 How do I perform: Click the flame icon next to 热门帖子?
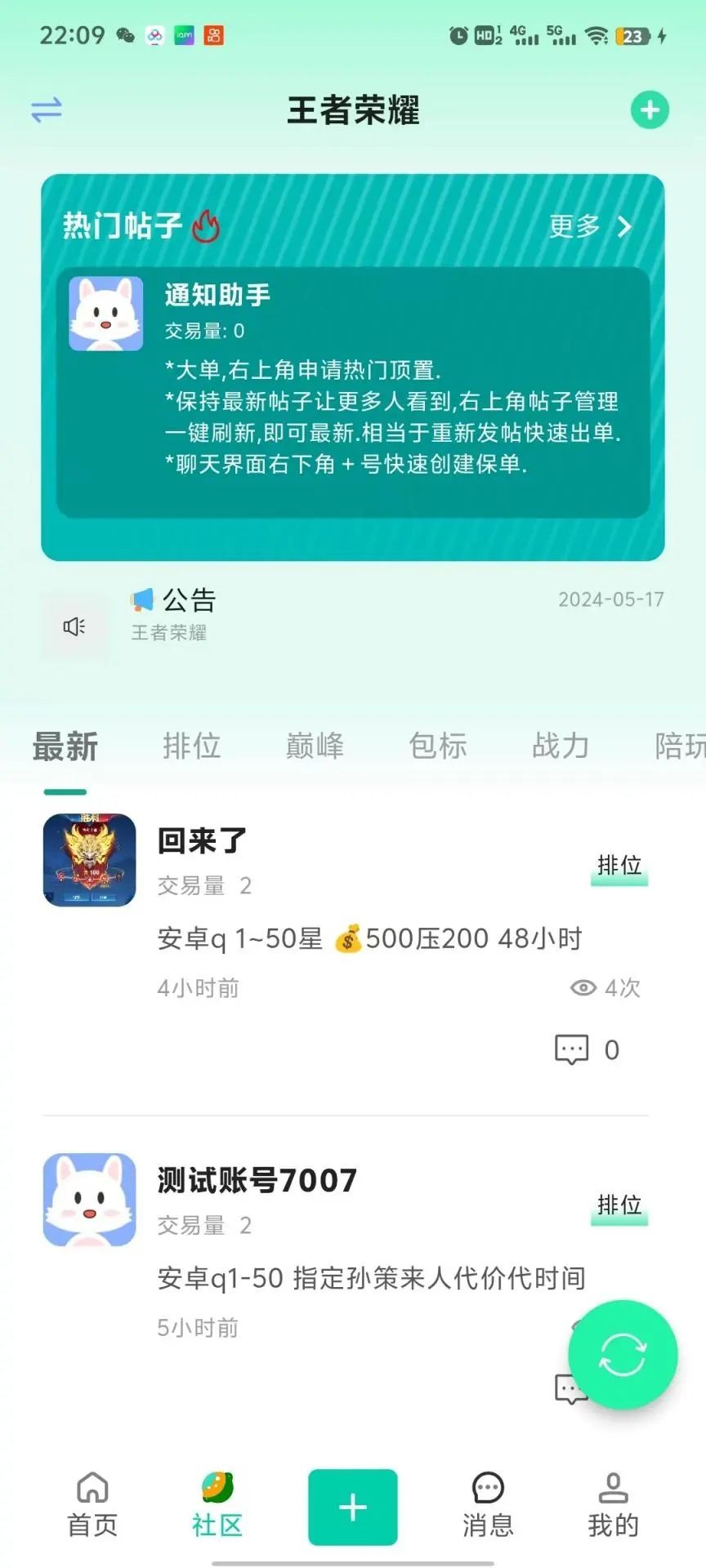207,226
